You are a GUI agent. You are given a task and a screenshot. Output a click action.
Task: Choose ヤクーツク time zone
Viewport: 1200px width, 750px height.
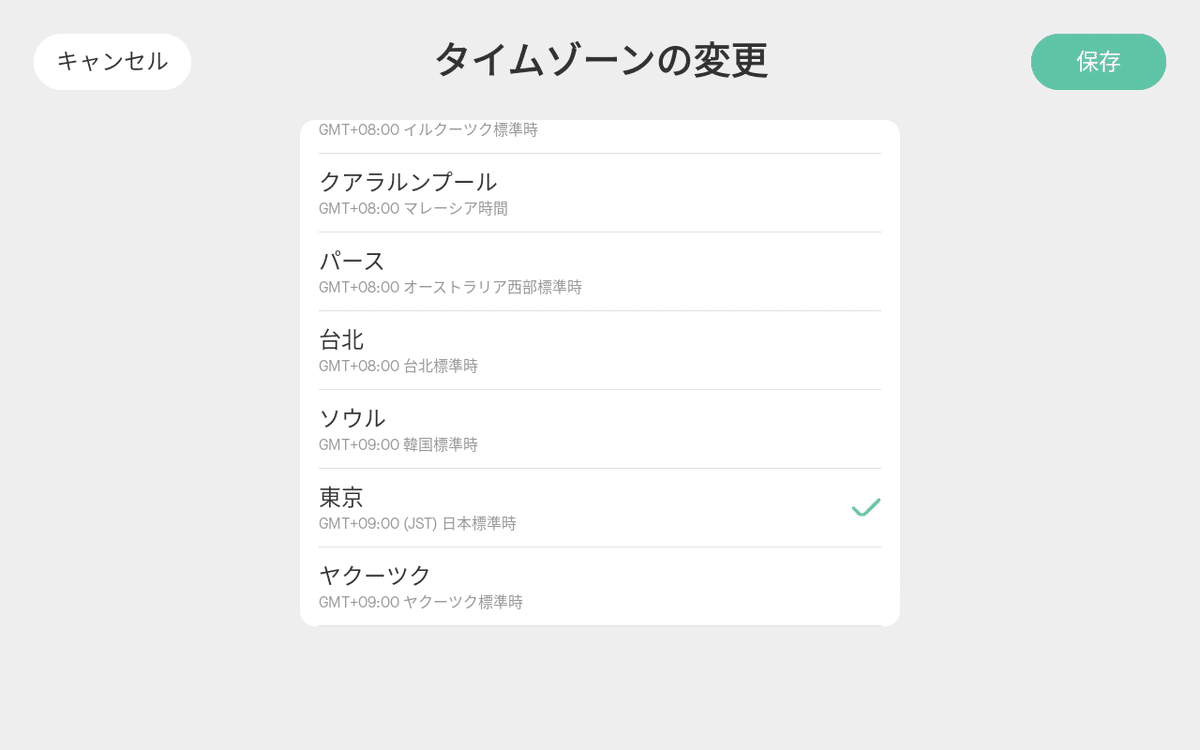pyautogui.click(x=599, y=586)
